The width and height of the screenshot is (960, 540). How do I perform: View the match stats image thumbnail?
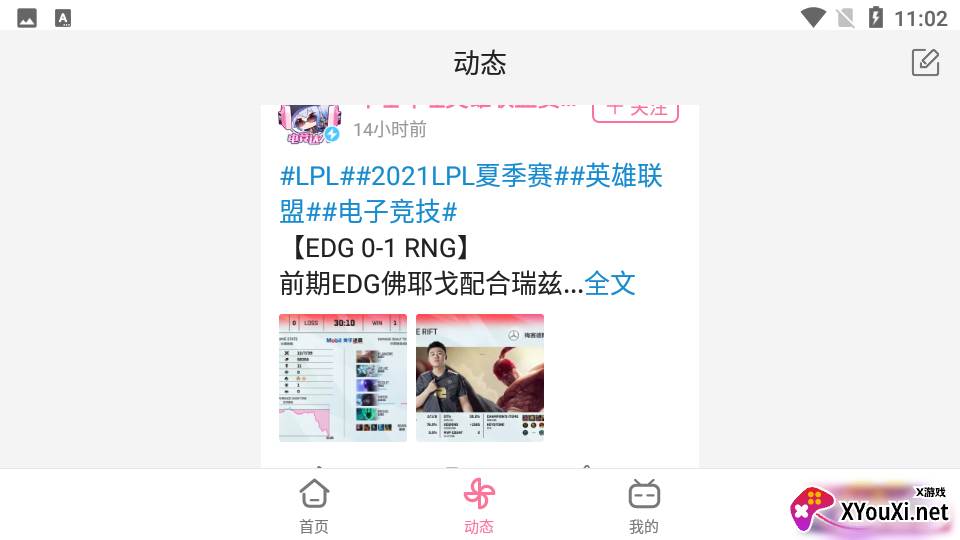(343, 377)
